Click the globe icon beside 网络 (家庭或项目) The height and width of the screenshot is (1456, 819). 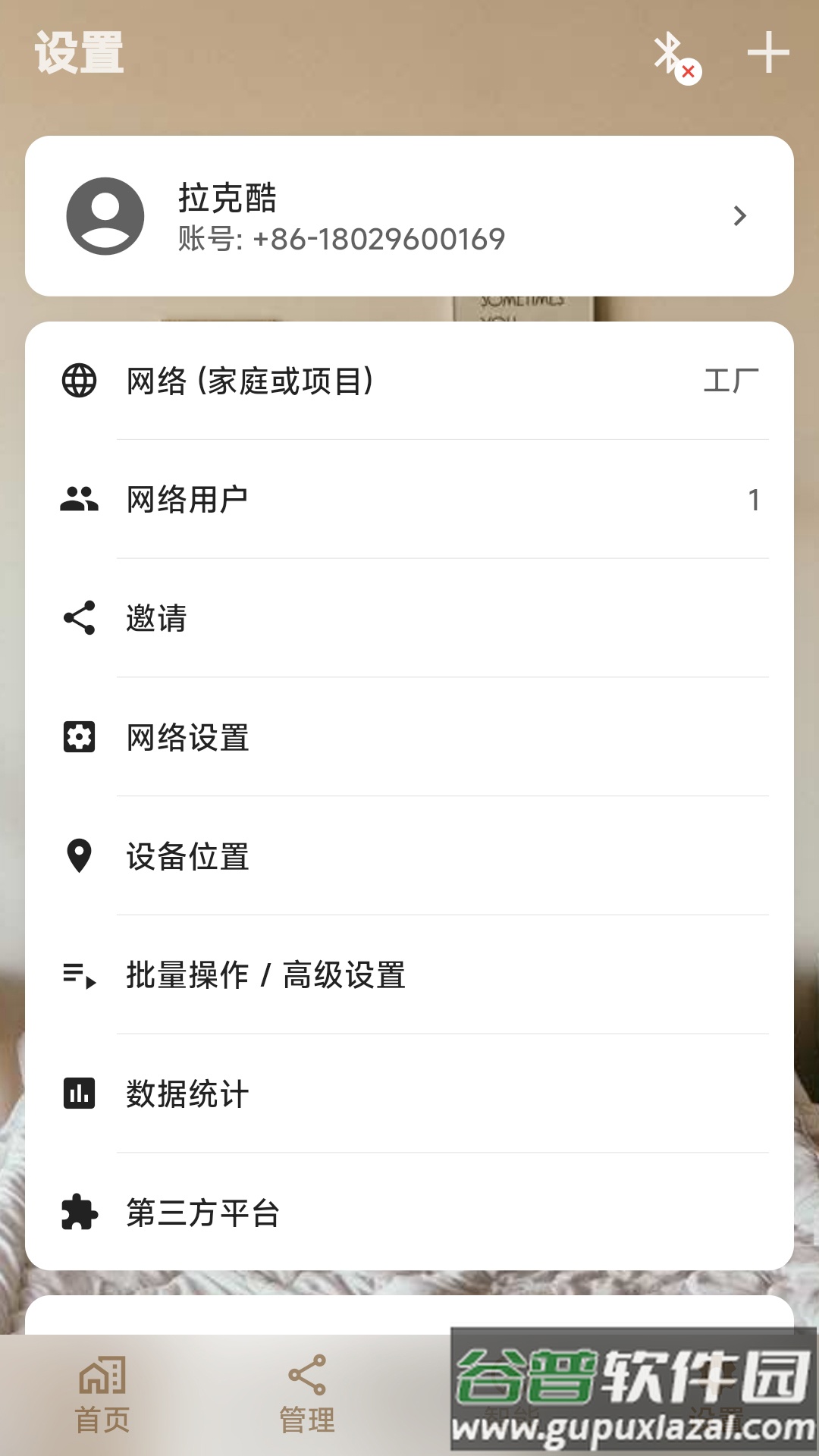point(79,381)
